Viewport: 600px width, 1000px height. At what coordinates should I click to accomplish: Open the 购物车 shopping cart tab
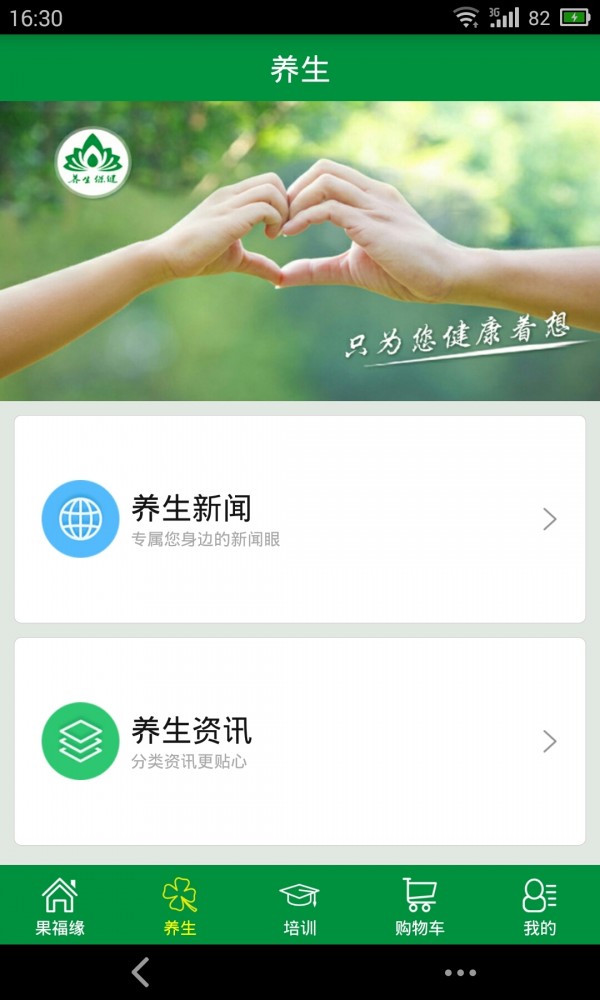419,906
